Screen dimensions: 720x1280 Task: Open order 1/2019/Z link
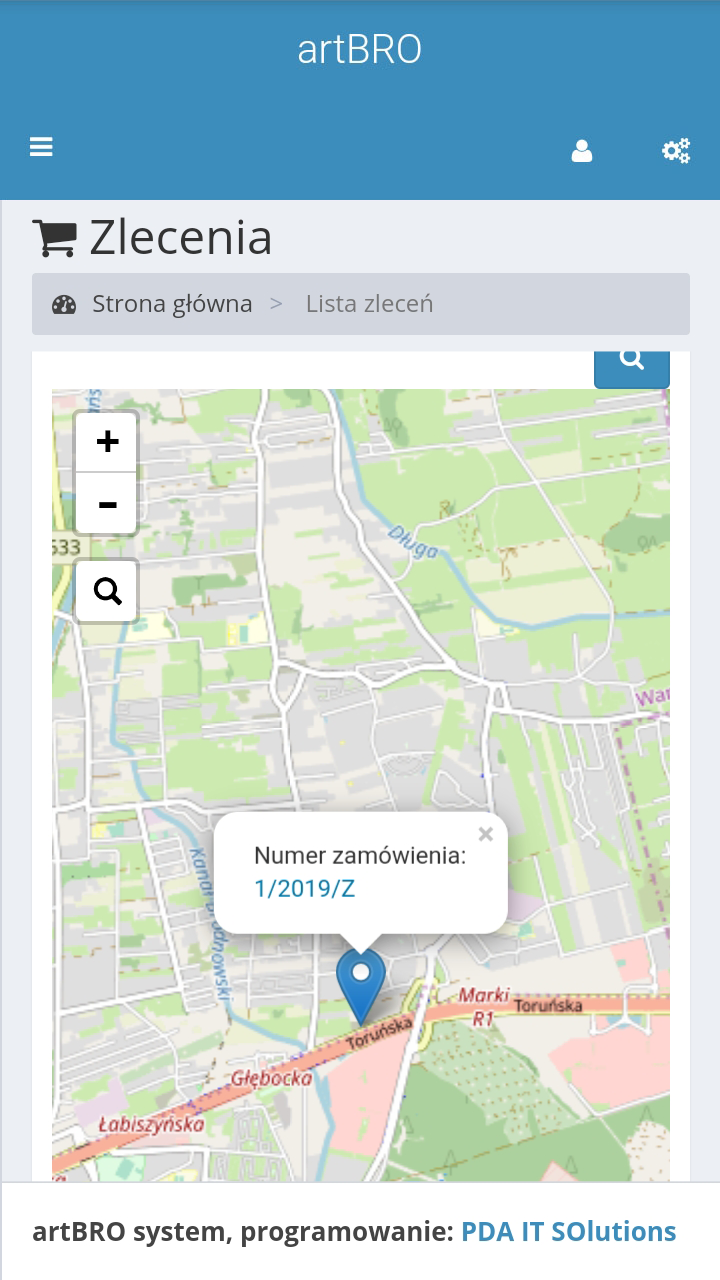(x=305, y=888)
